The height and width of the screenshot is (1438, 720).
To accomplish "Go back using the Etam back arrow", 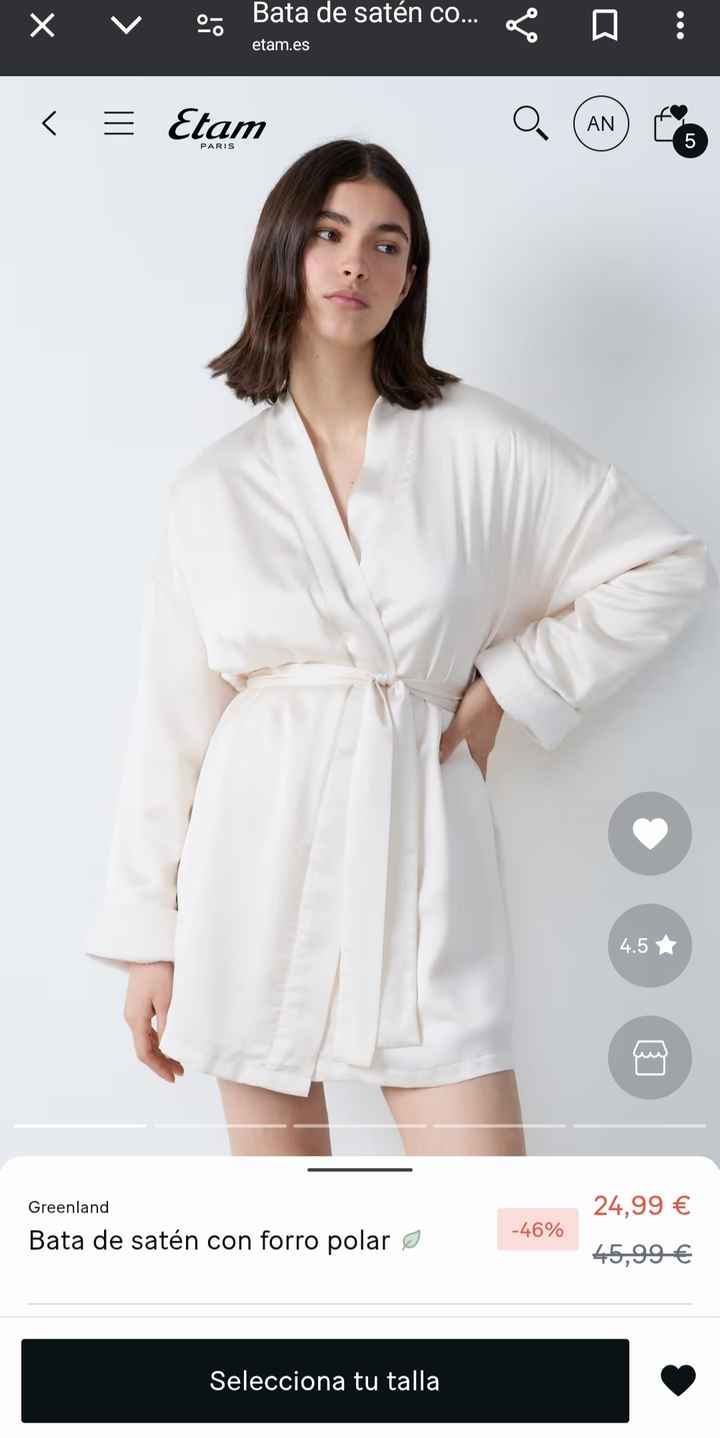I will pyautogui.click(x=49, y=123).
